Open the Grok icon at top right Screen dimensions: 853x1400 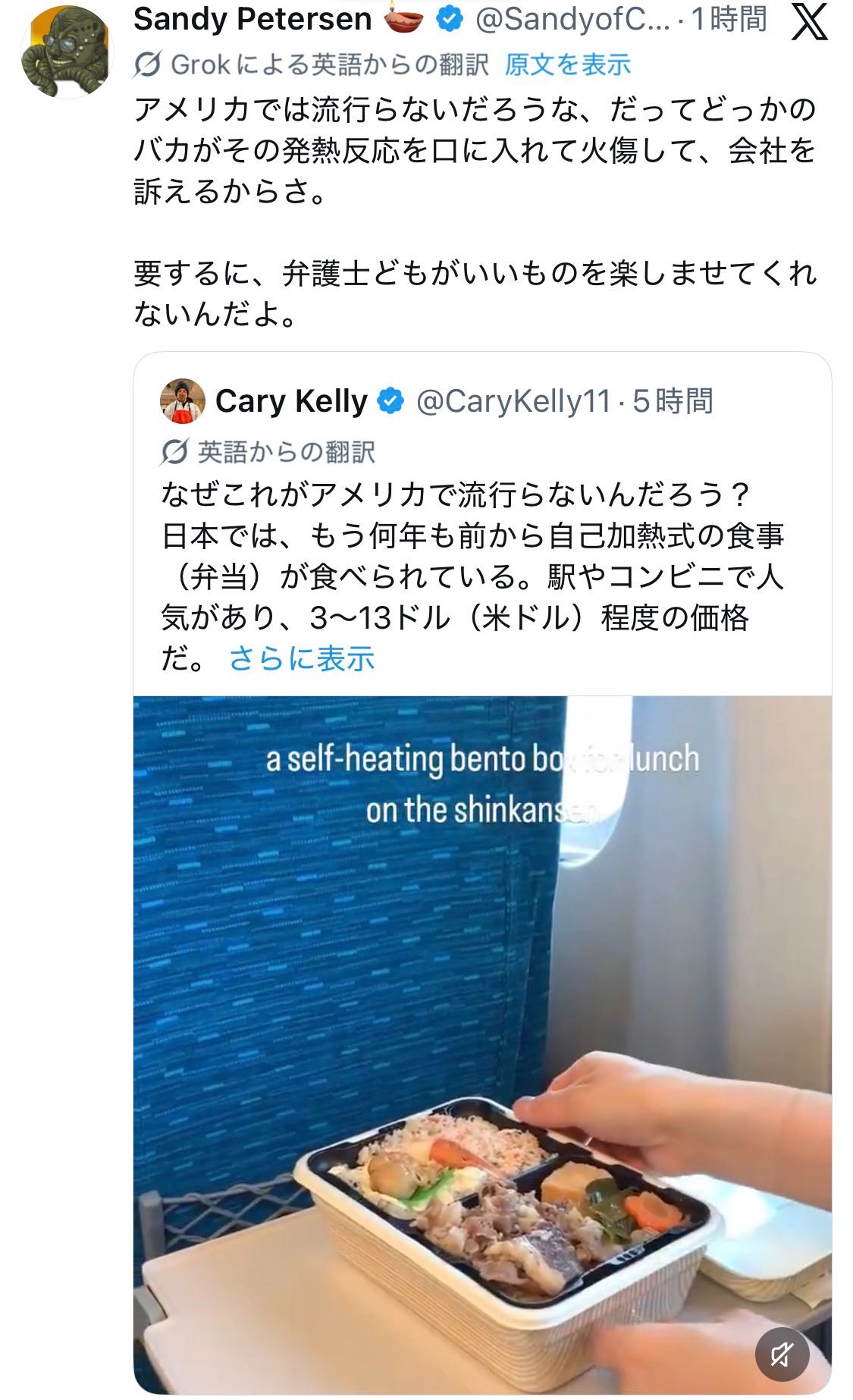pyautogui.click(x=809, y=21)
